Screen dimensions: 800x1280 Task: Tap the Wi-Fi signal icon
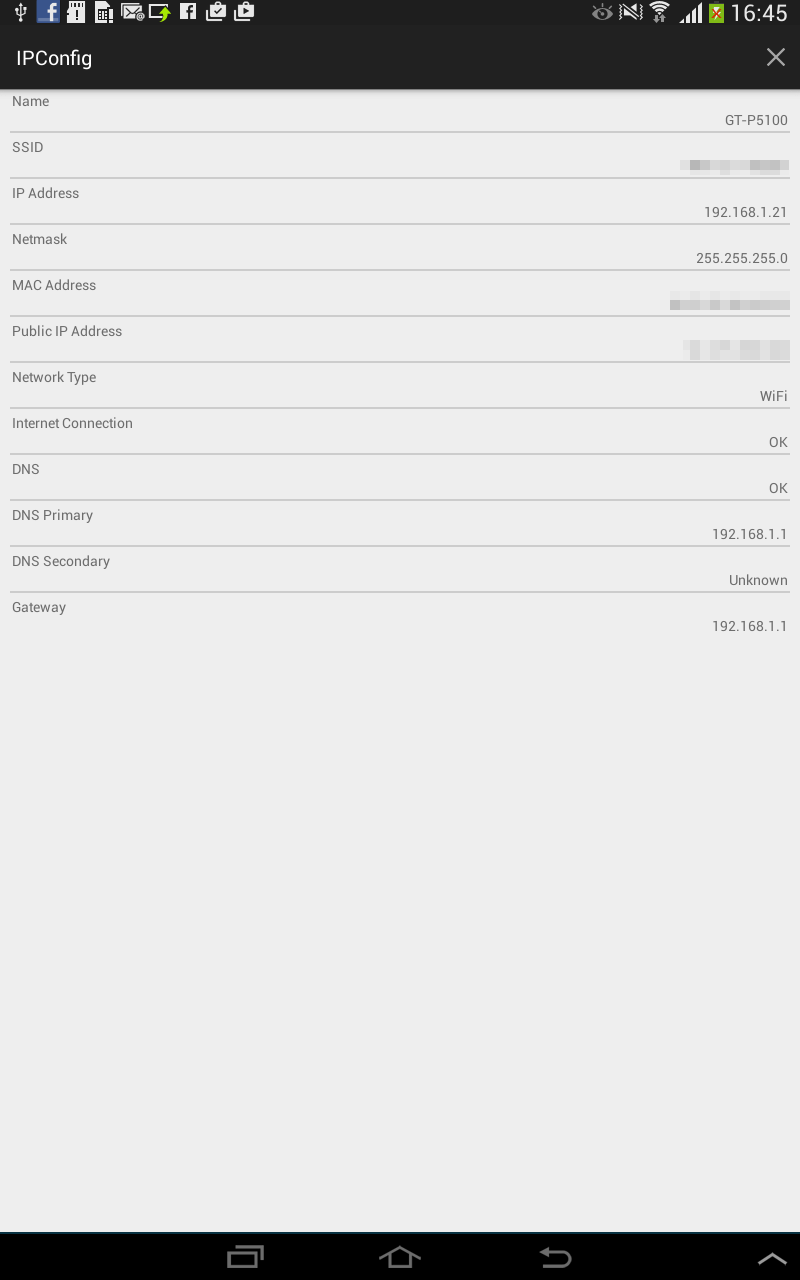[658, 12]
